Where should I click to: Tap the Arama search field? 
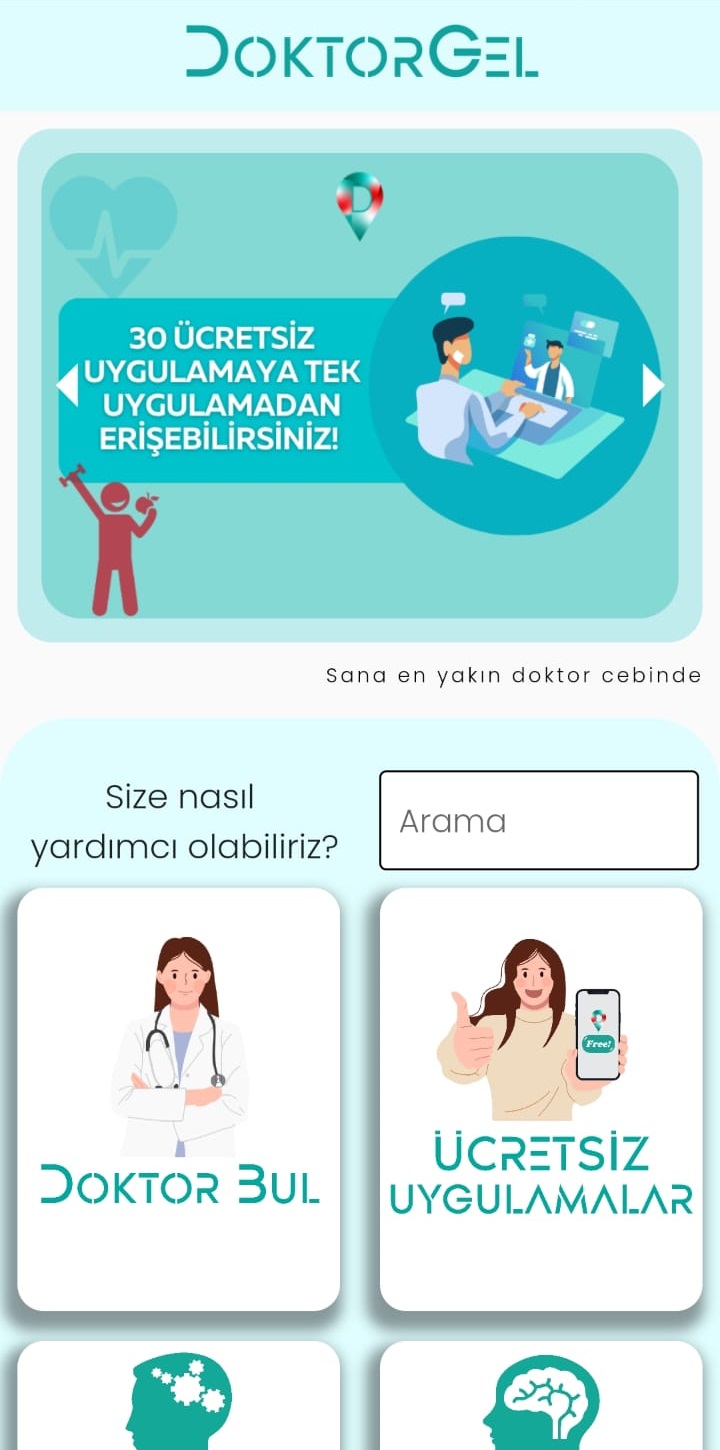coord(538,820)
